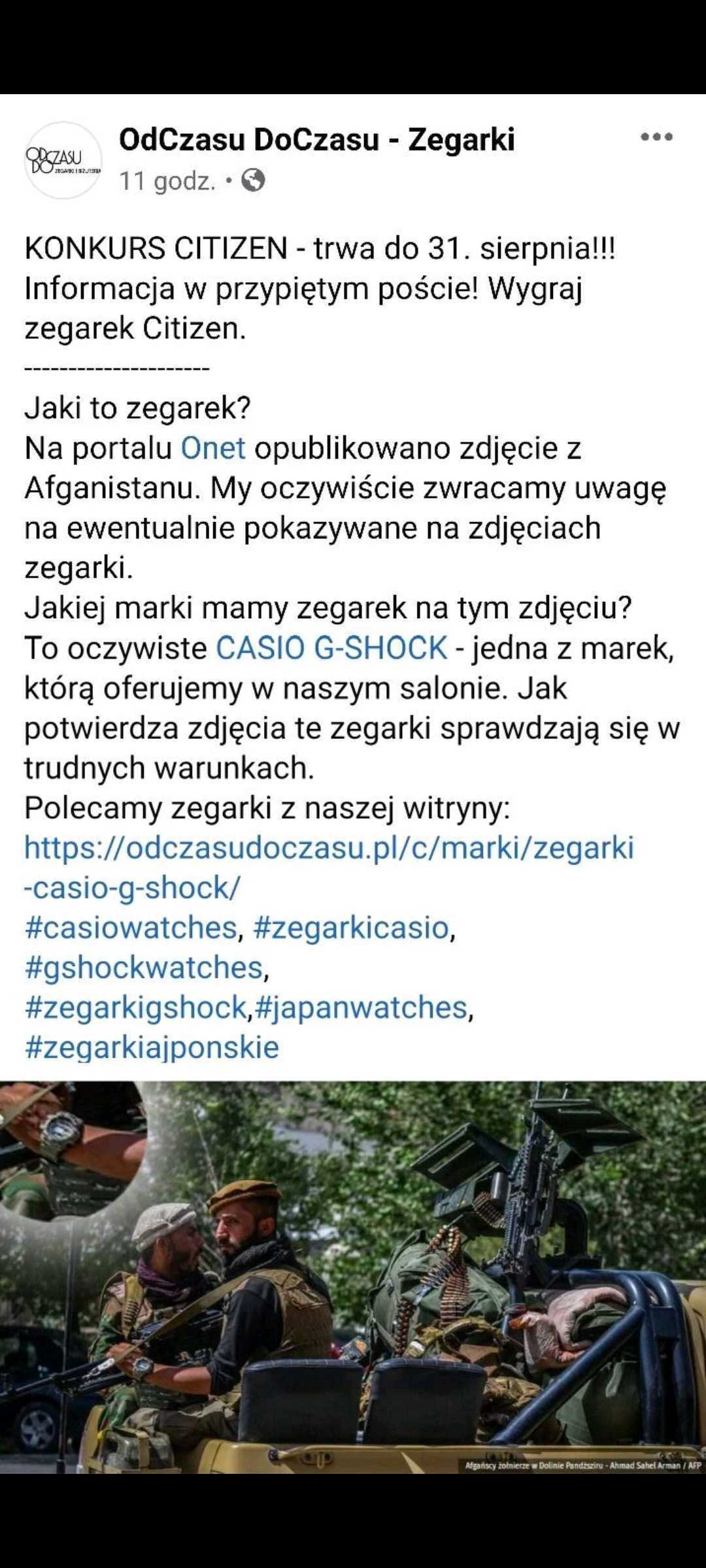This screenshot has width=706, height=1568.
Task: Open the post's photo in full view
Action: point(353,1277)
